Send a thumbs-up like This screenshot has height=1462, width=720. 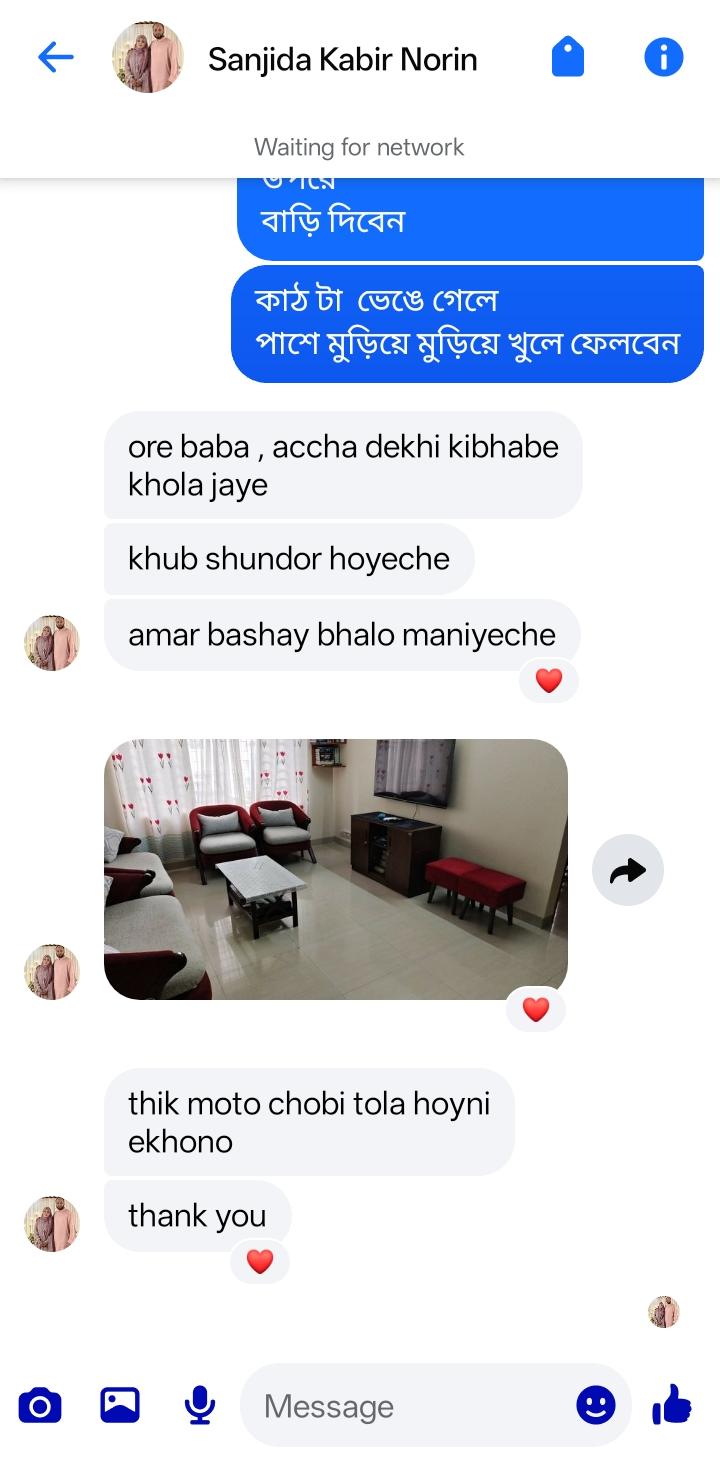(x=672, y=1404)
